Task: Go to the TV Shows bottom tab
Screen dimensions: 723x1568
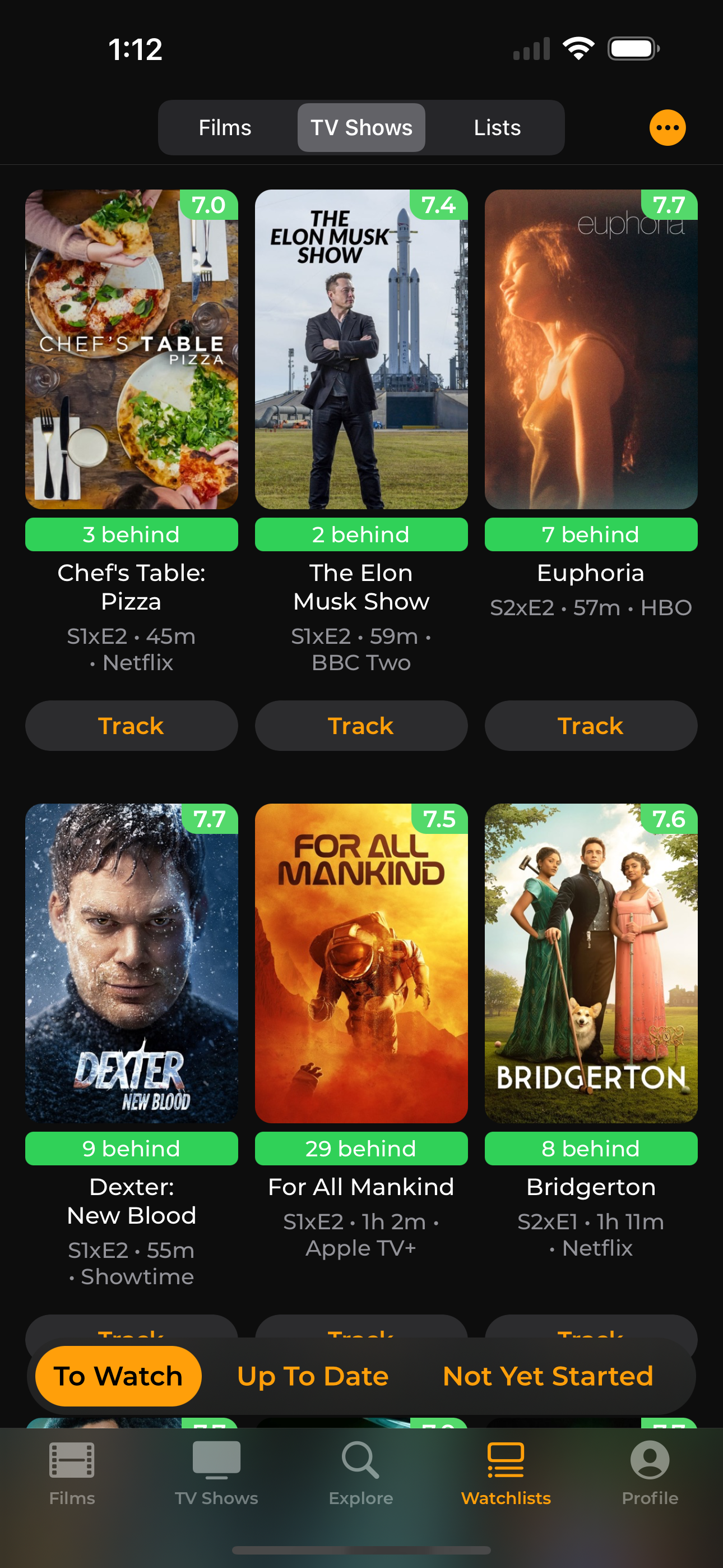Action: (217, 1473)
